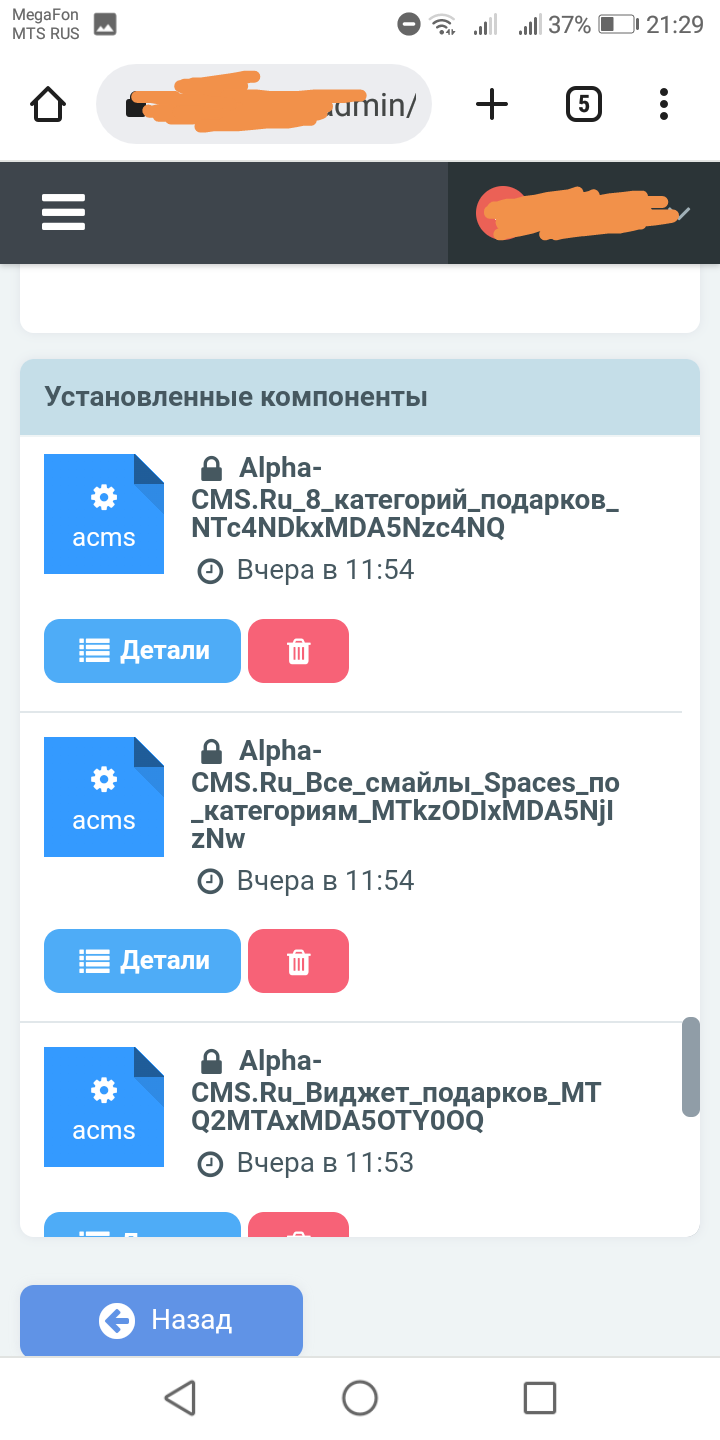
Task: Tap the system back button
Action: pyautogui.click(x=180, y=1397)
